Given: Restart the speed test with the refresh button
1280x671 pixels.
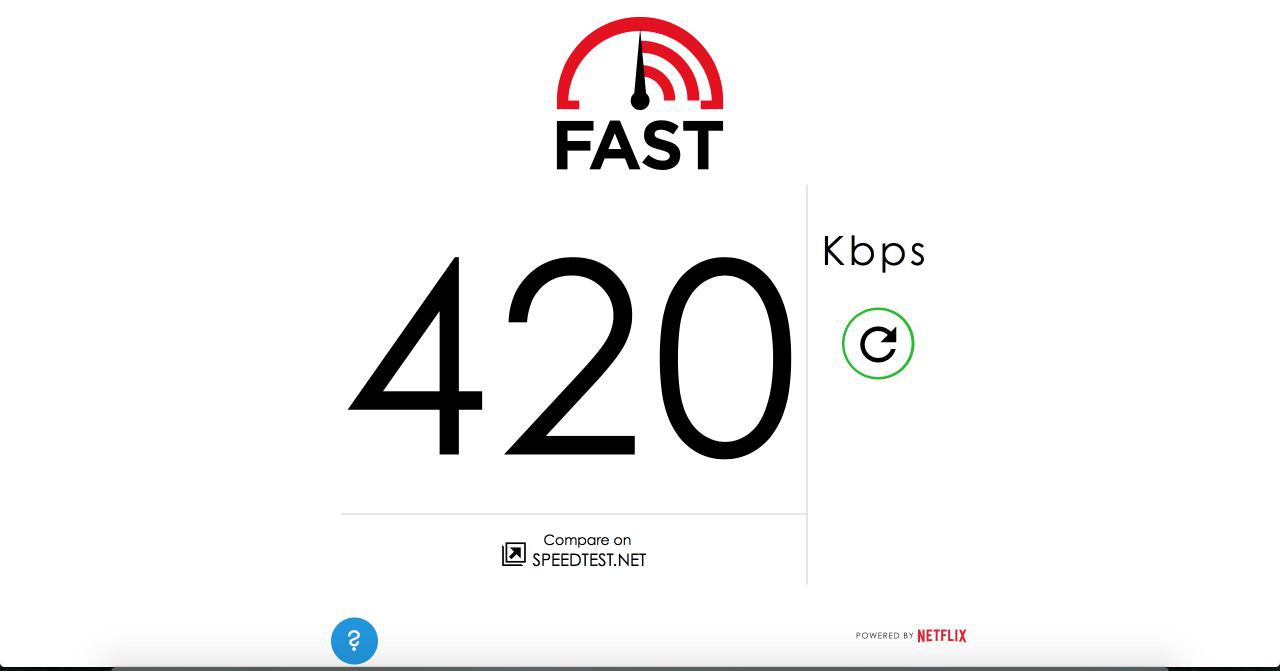Looking at the screenshot, I should [878, 343].
